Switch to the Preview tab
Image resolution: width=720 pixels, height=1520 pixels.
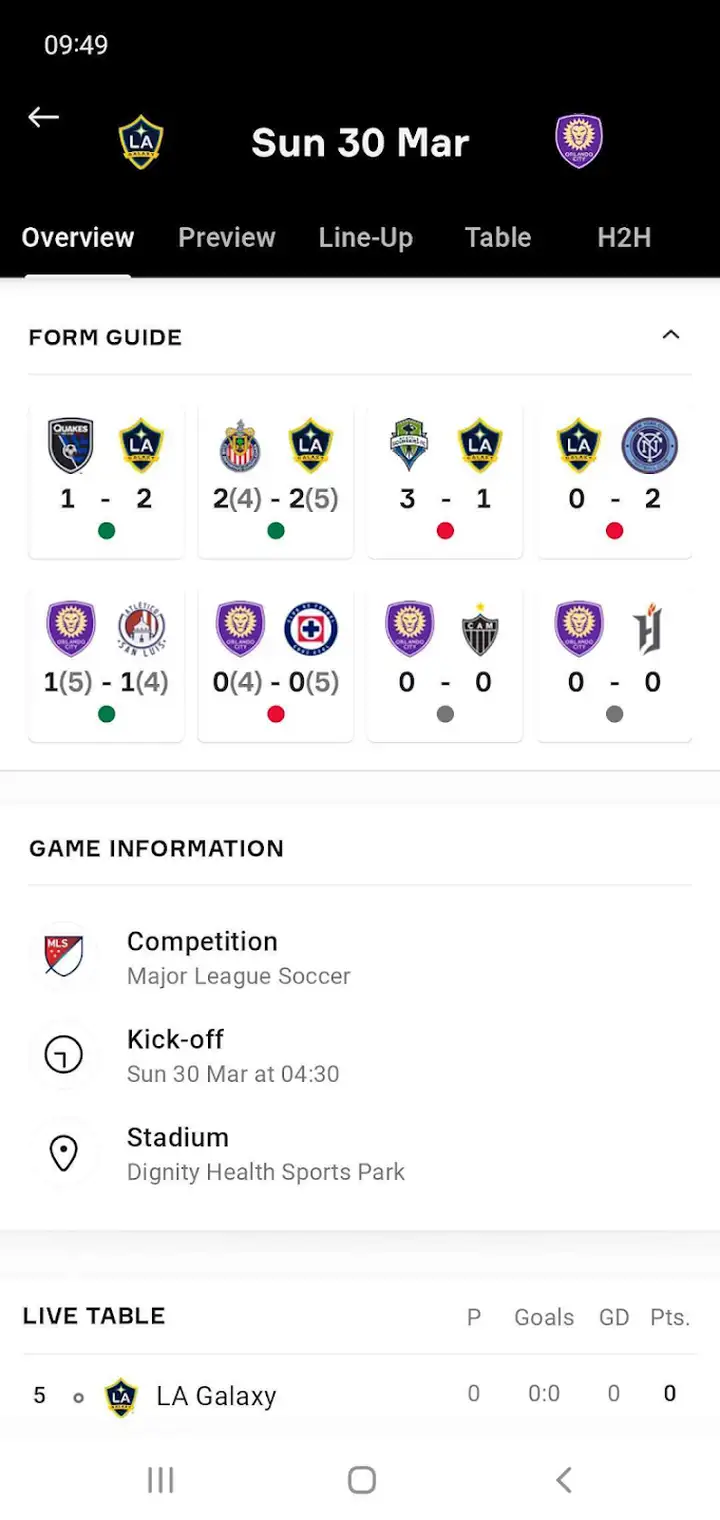coord(227,237)
